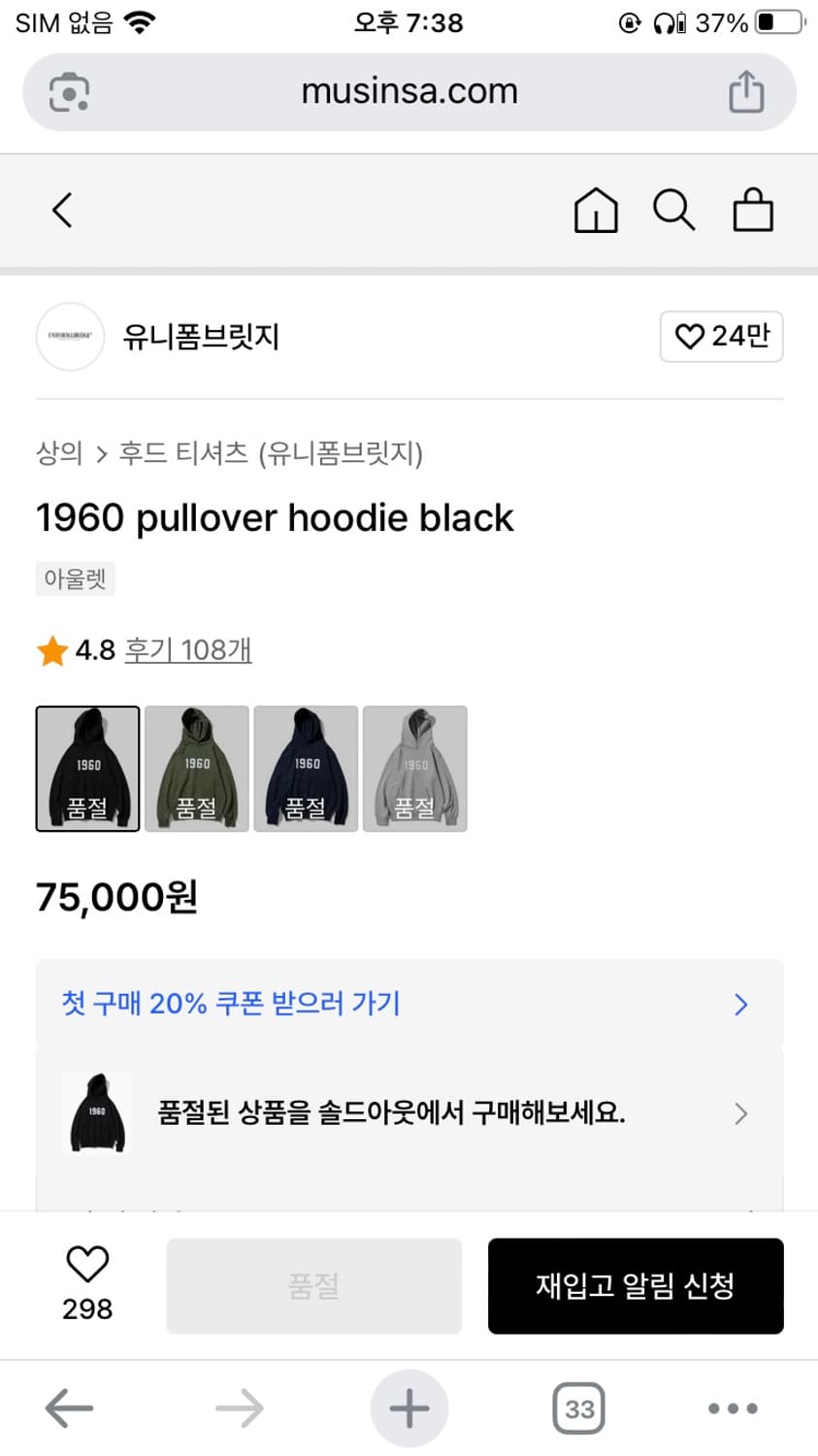Expand the sold-out Soldout purchase banner
818x1456 pixels.
409,1113
